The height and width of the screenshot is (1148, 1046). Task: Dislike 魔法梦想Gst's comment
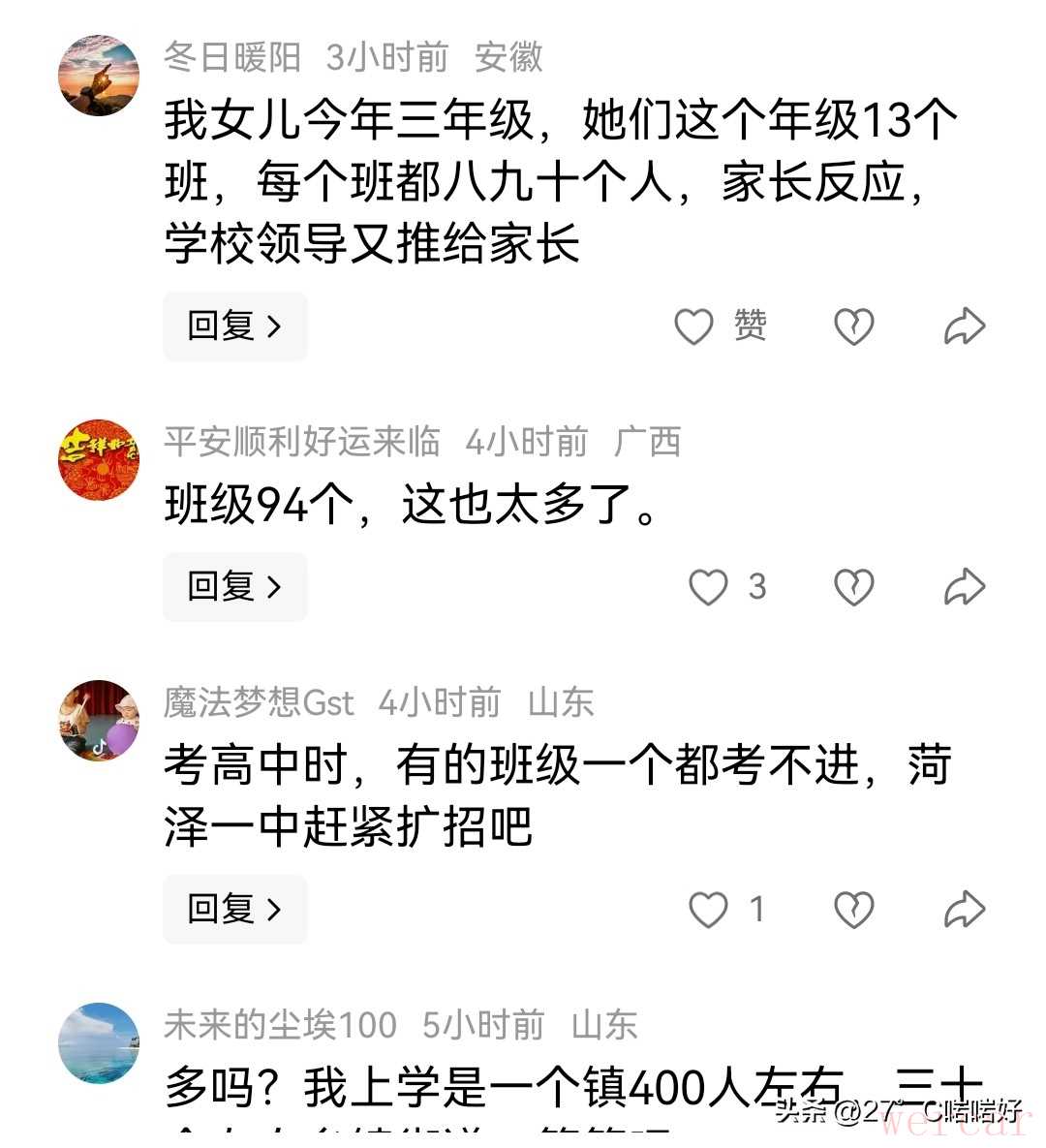(853, 910)
